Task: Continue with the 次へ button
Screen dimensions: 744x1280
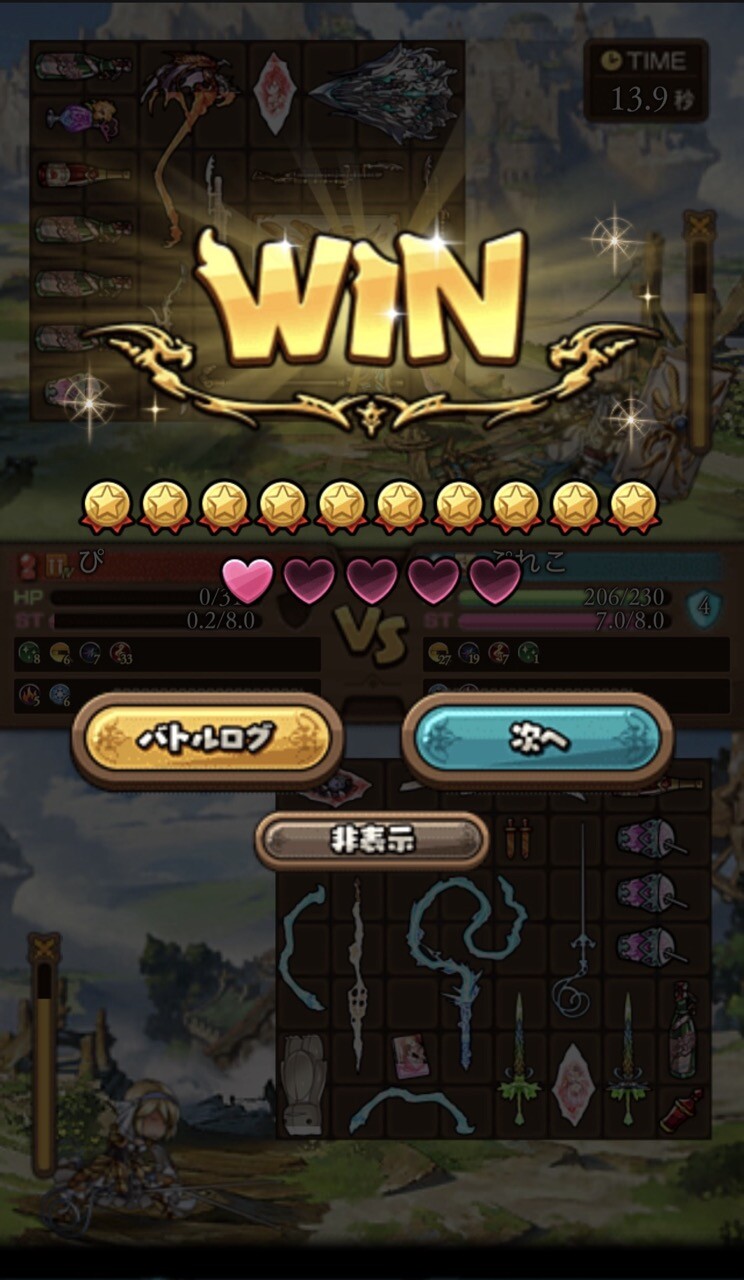Action: [x=537, y=738]
